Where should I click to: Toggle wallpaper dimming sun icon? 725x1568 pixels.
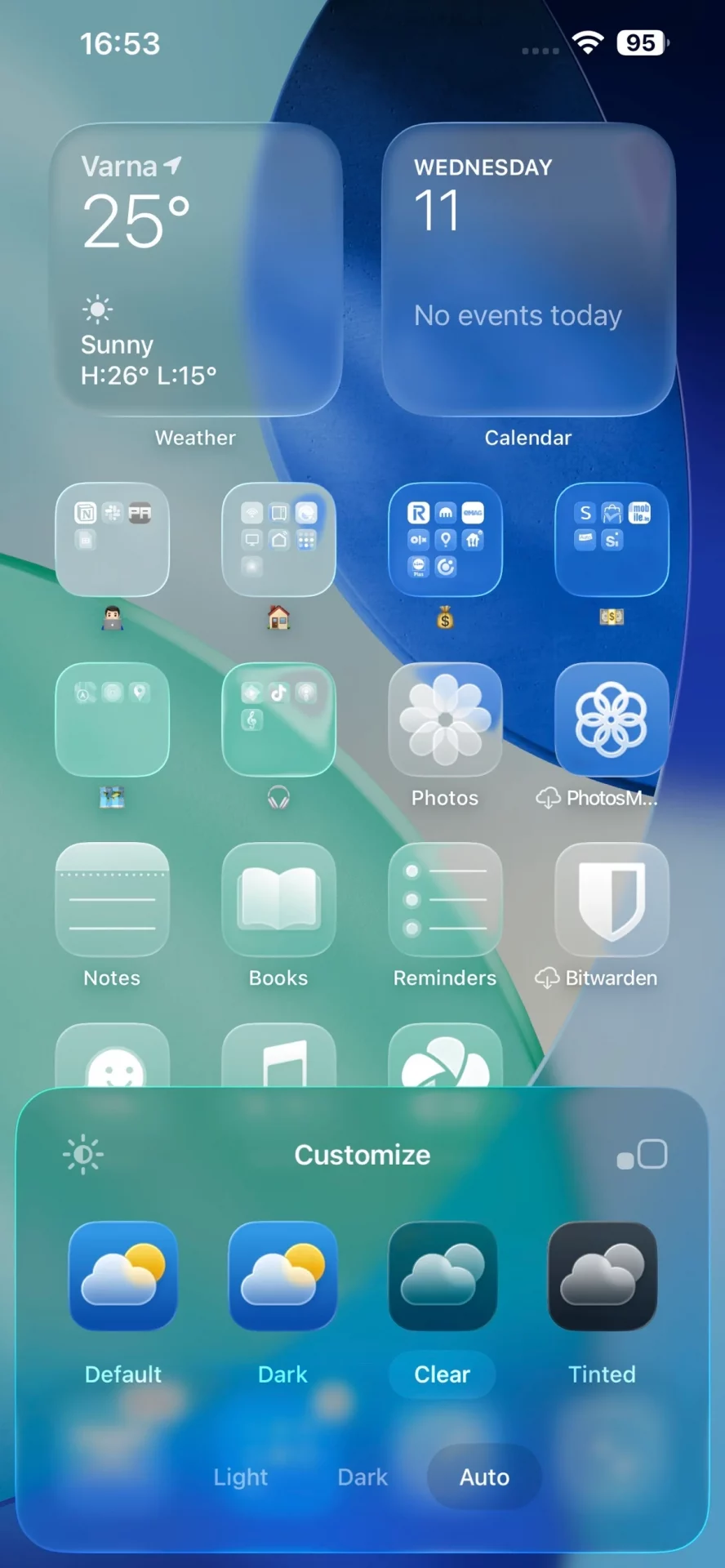point(83,1155)
